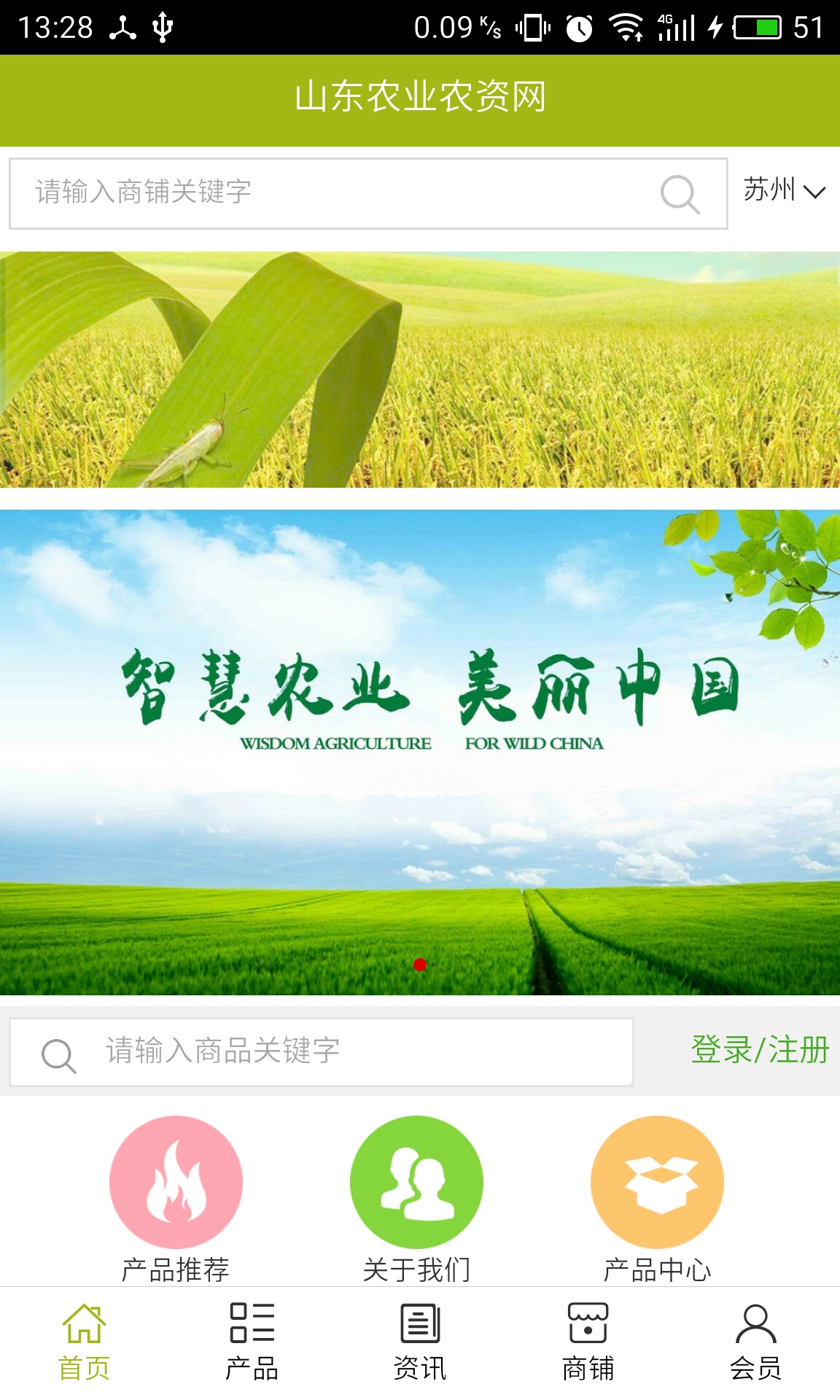Tap the rice field banner image

pos(420,368)
